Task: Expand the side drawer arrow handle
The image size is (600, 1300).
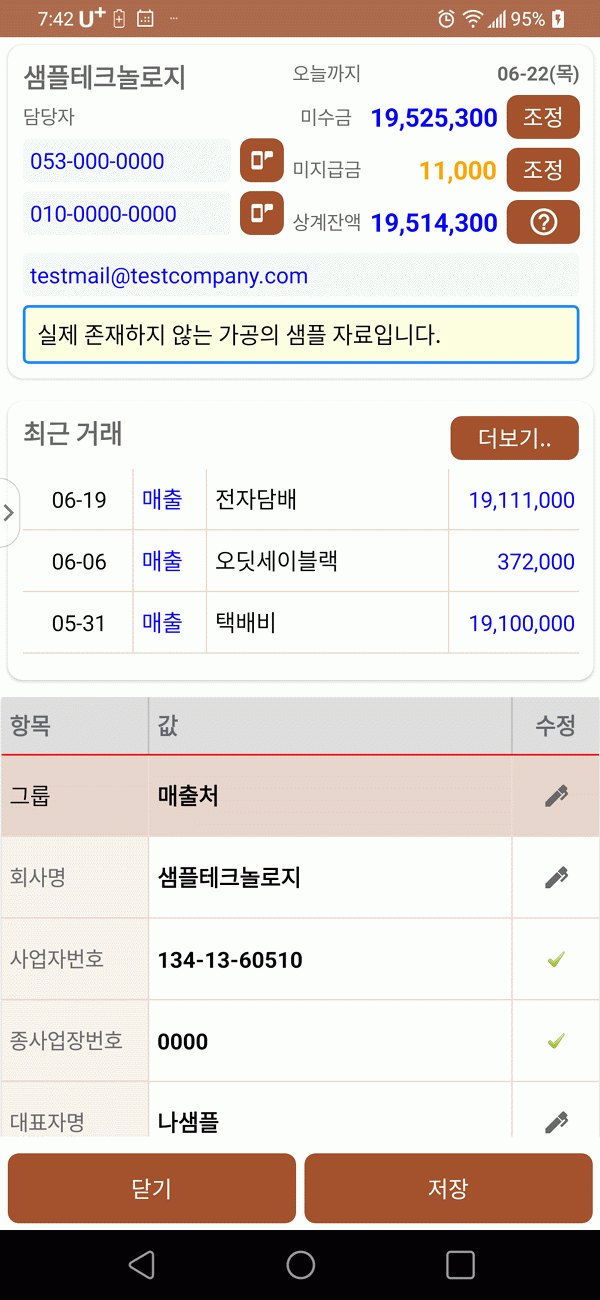Action: click(x=9, y=513)
